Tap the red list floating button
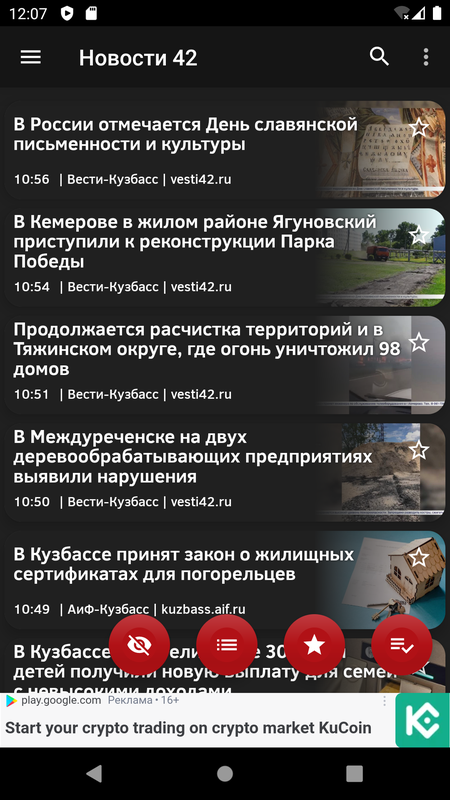450x800 pixels. tap(227, 645)
